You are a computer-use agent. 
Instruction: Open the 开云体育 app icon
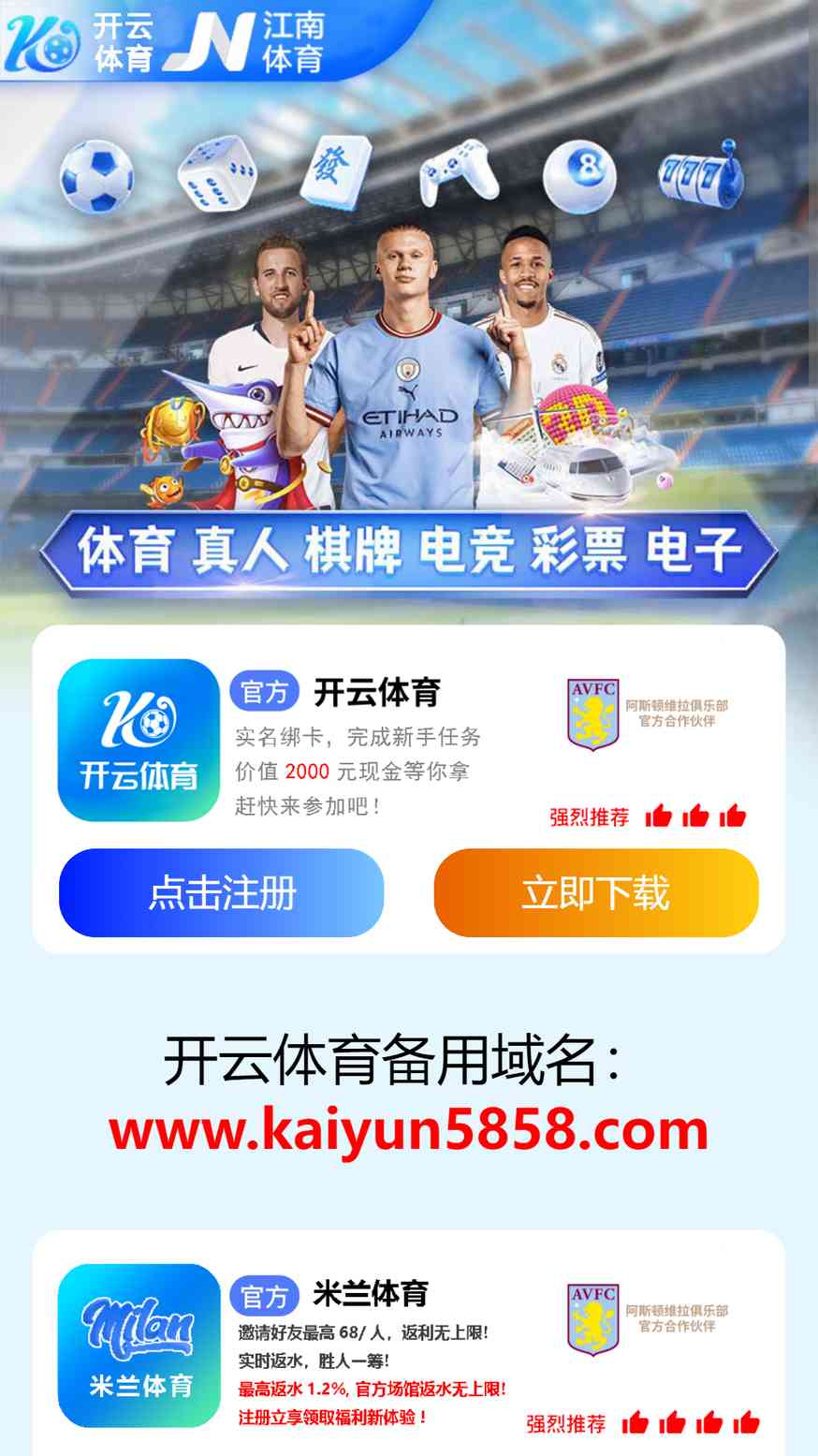click(139, 740)
